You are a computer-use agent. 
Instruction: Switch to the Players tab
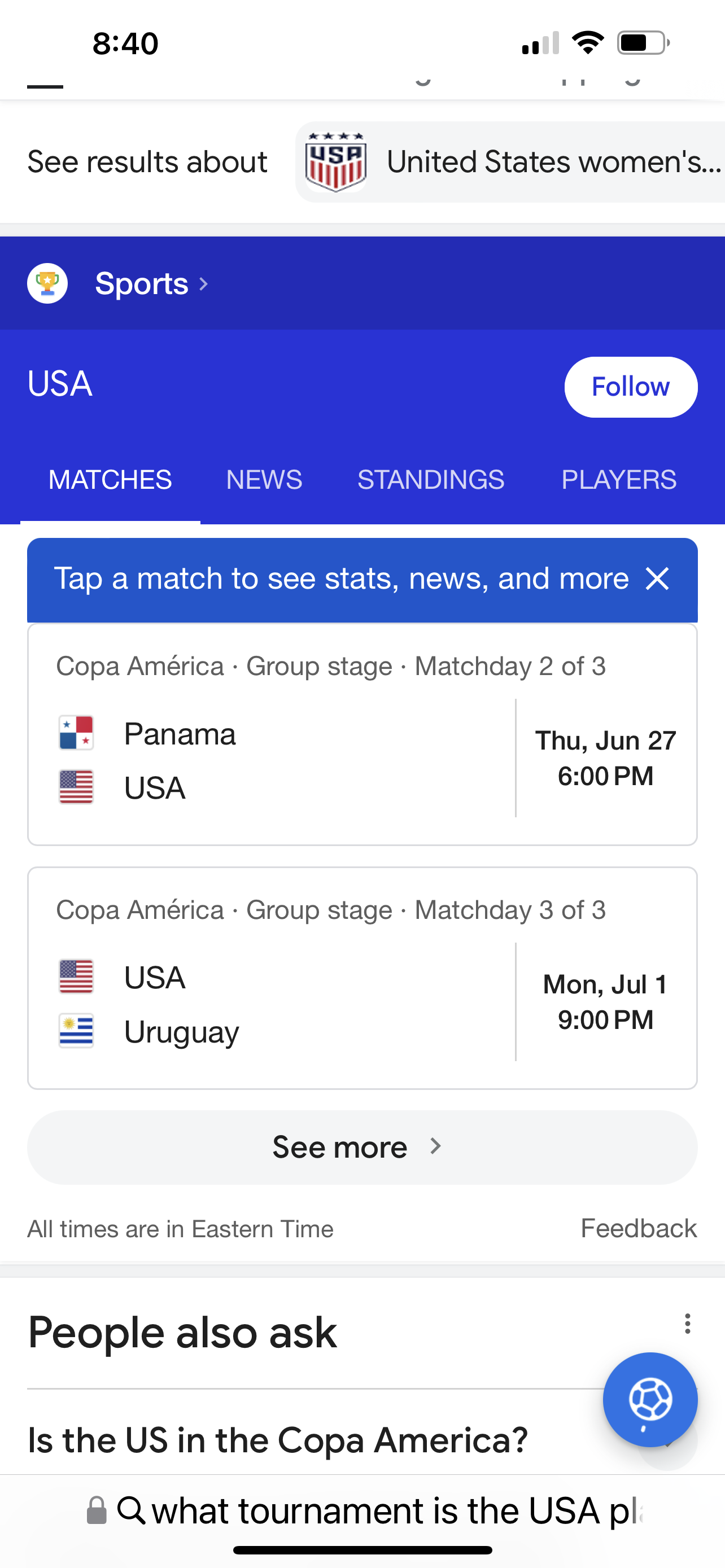(x=618, y=480)
